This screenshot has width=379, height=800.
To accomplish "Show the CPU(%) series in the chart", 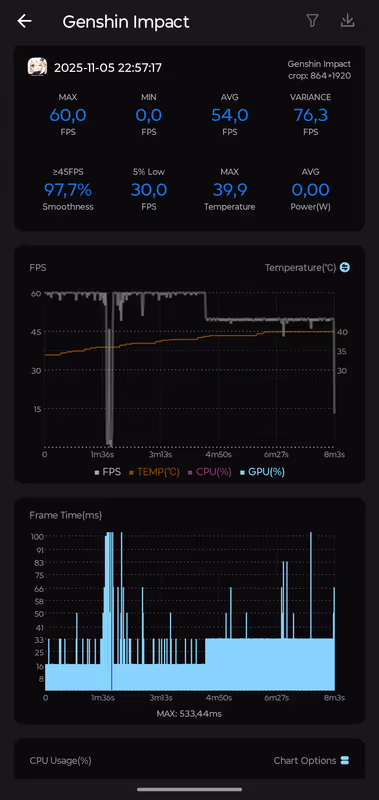I will [x=210, y=472].
